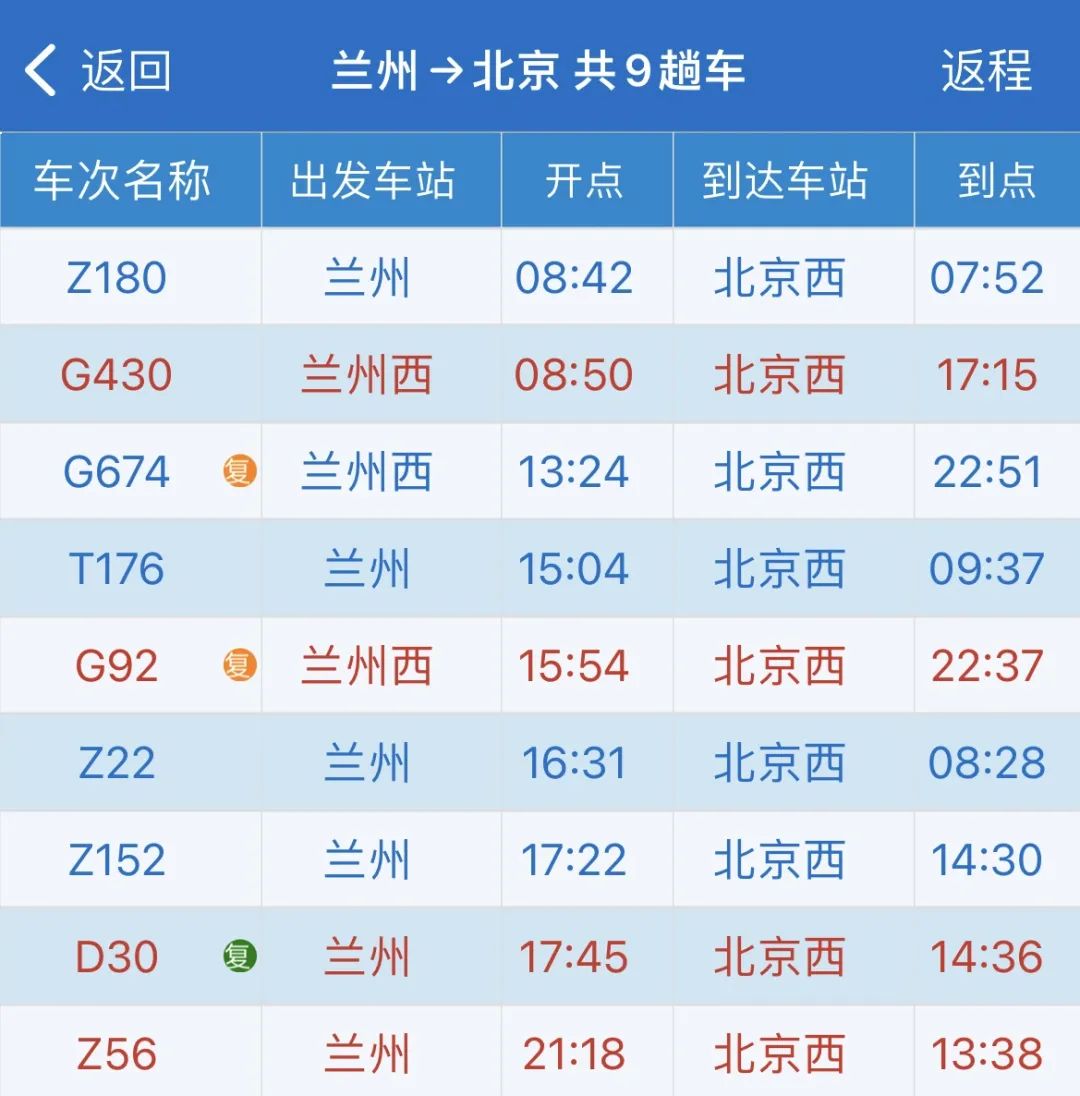Image resolution: width=1080 pixels, height=1096 pixels.
Task: Go back via 返回 button
Action: [98, 71]
